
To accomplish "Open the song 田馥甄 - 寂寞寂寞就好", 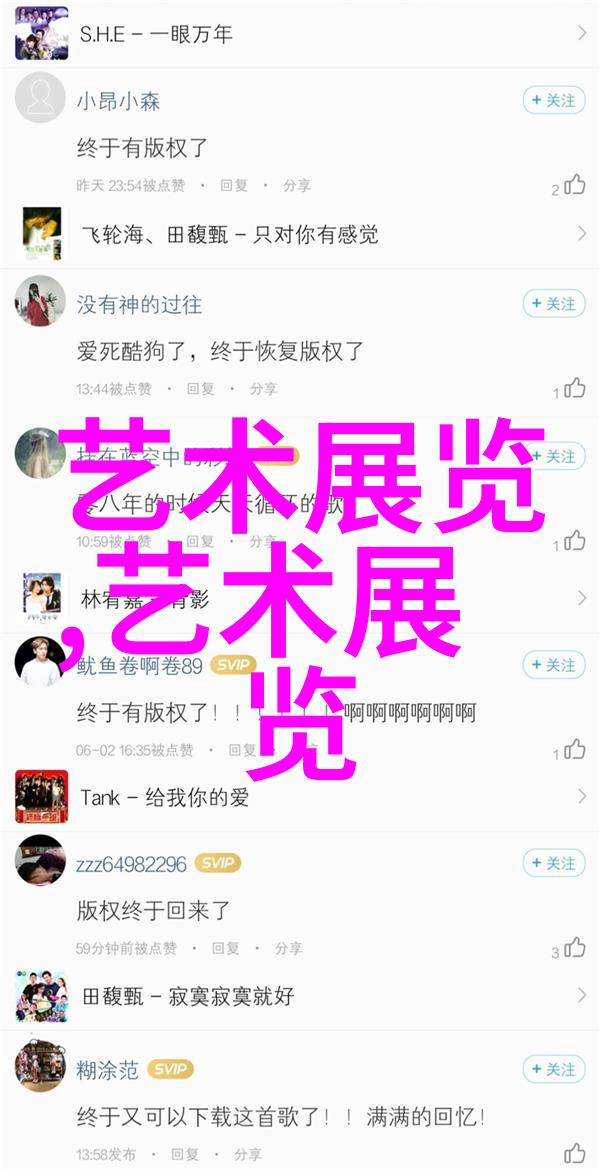I will click(300, 996).
